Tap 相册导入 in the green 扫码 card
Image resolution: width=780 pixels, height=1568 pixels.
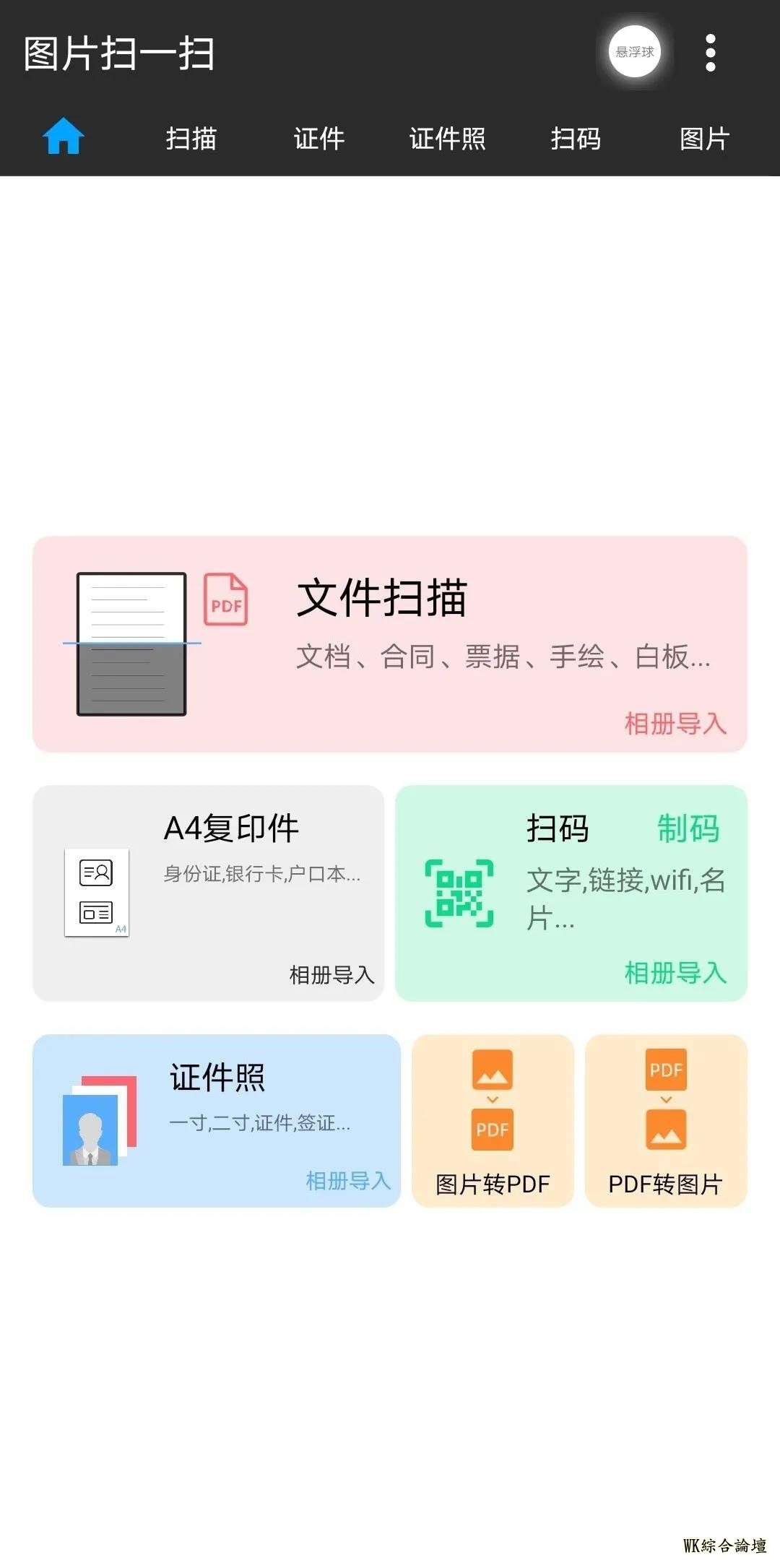675,972
